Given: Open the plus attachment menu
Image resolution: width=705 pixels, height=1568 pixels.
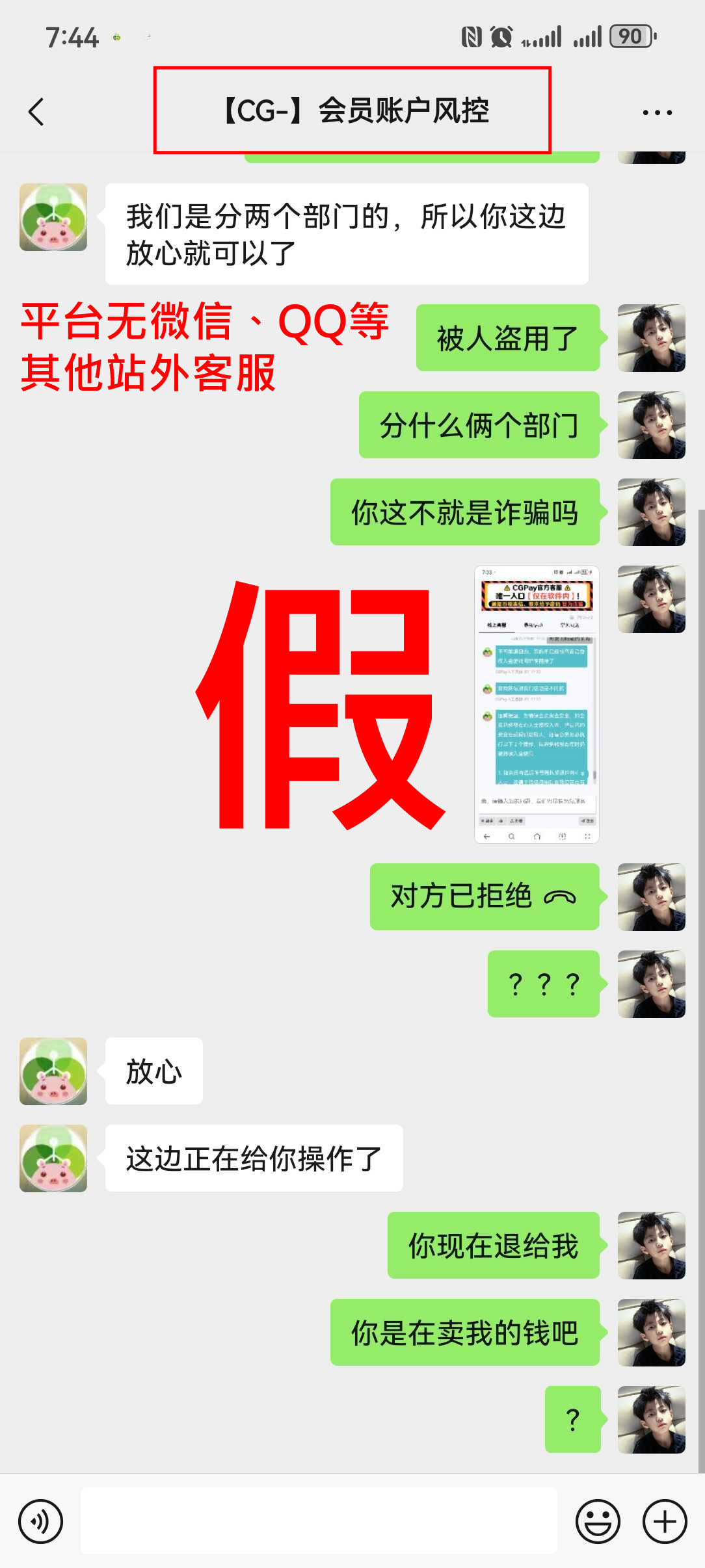Looking at the screenshot, I should click(665, 1521).
